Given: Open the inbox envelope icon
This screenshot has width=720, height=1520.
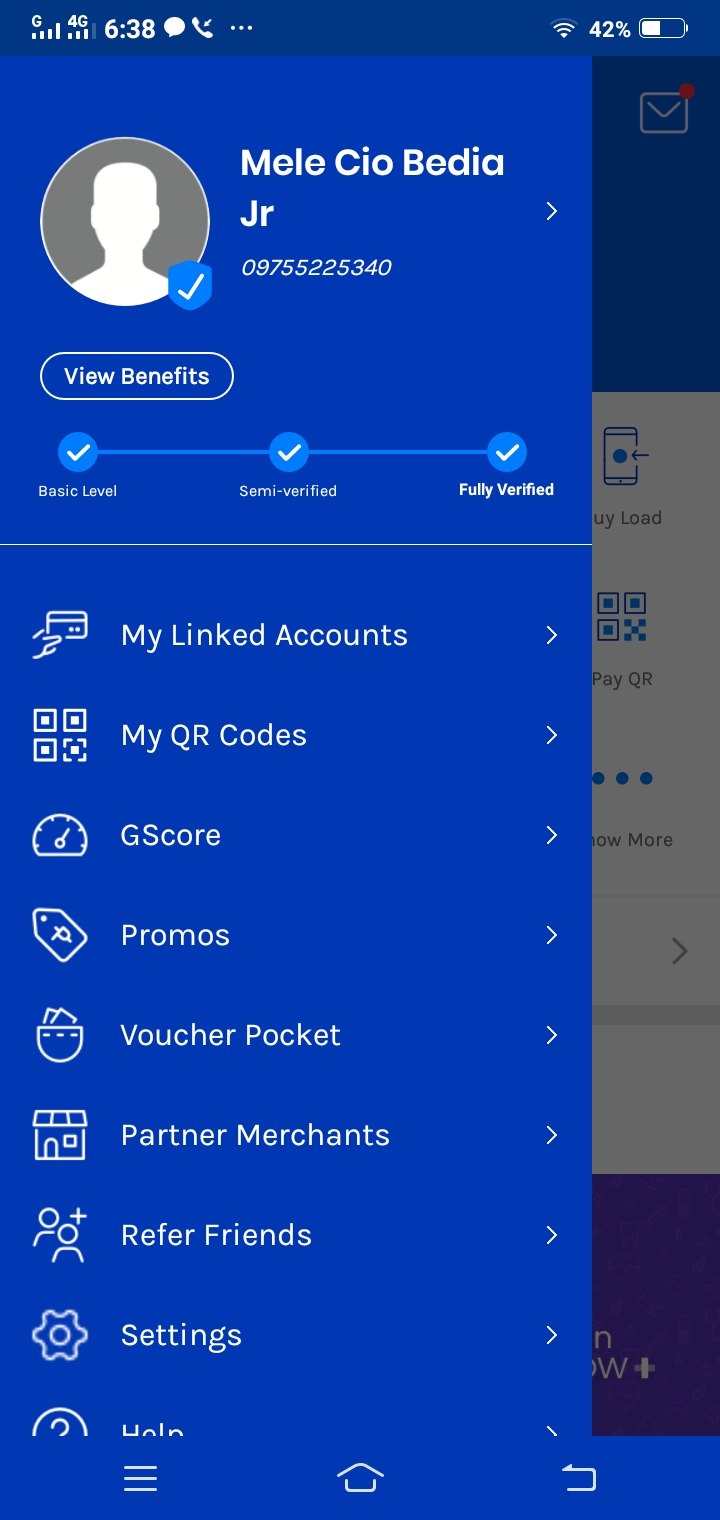Looking at the screenshot, I should [664, 112].
